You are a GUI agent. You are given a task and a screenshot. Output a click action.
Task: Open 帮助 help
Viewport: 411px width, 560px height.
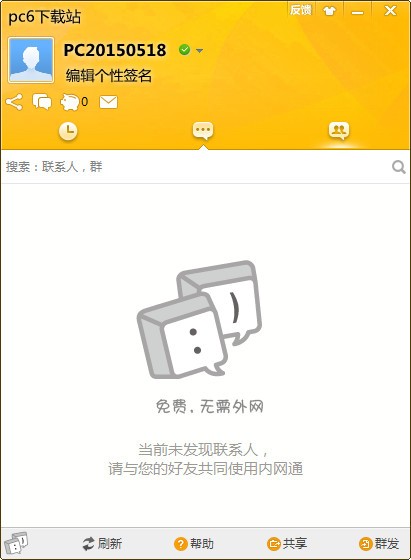[194, 544]
